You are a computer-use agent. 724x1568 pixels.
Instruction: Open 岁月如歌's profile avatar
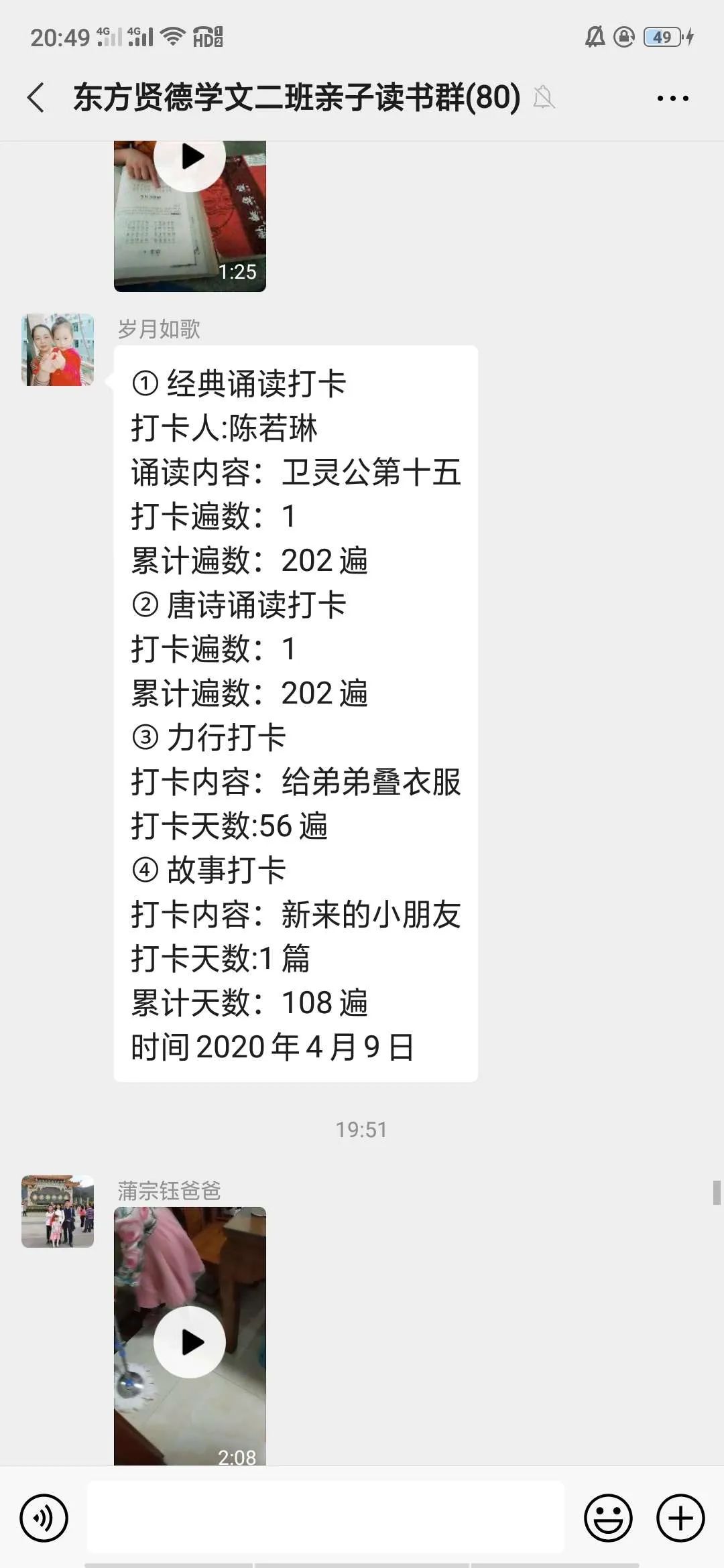(x=58, y=350)
